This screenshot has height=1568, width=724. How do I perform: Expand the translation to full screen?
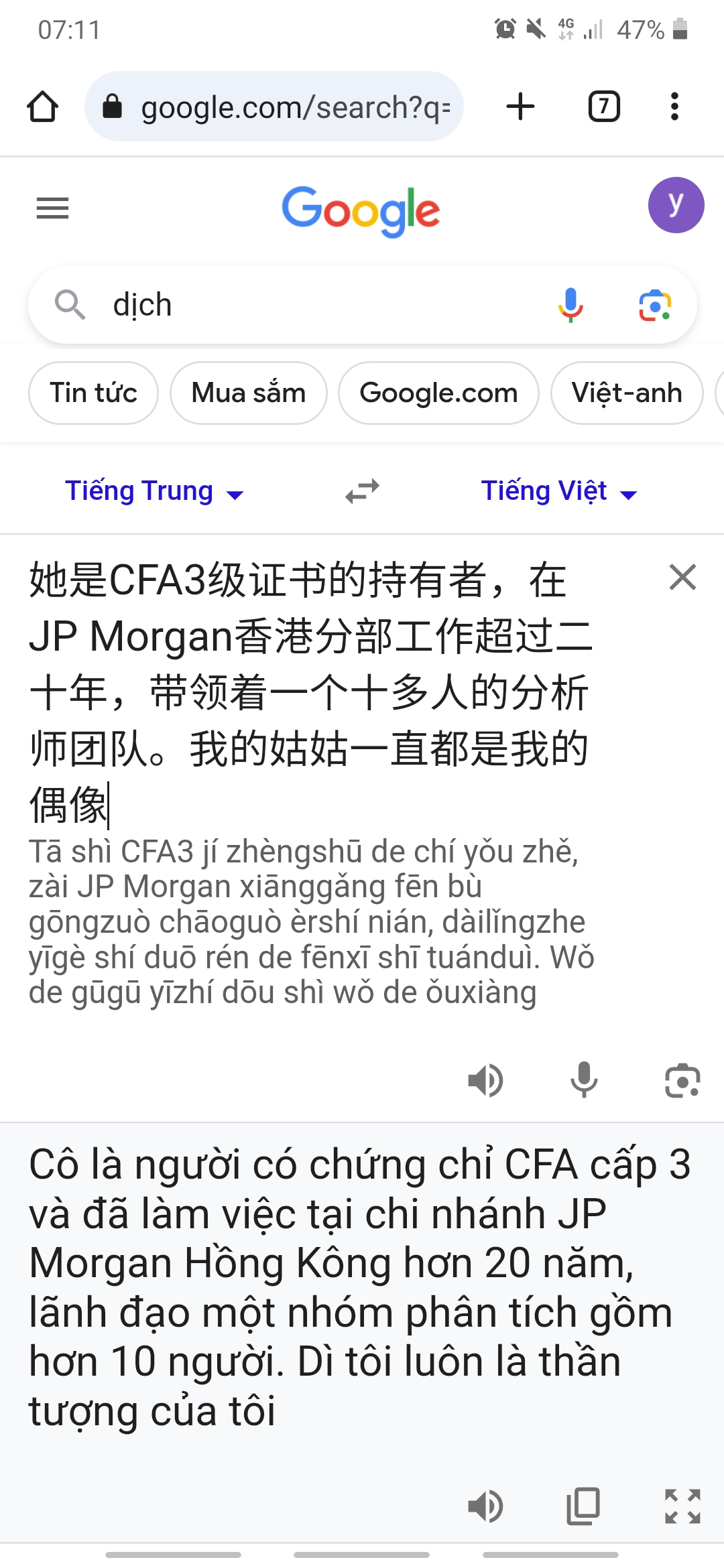(682, 1506)
